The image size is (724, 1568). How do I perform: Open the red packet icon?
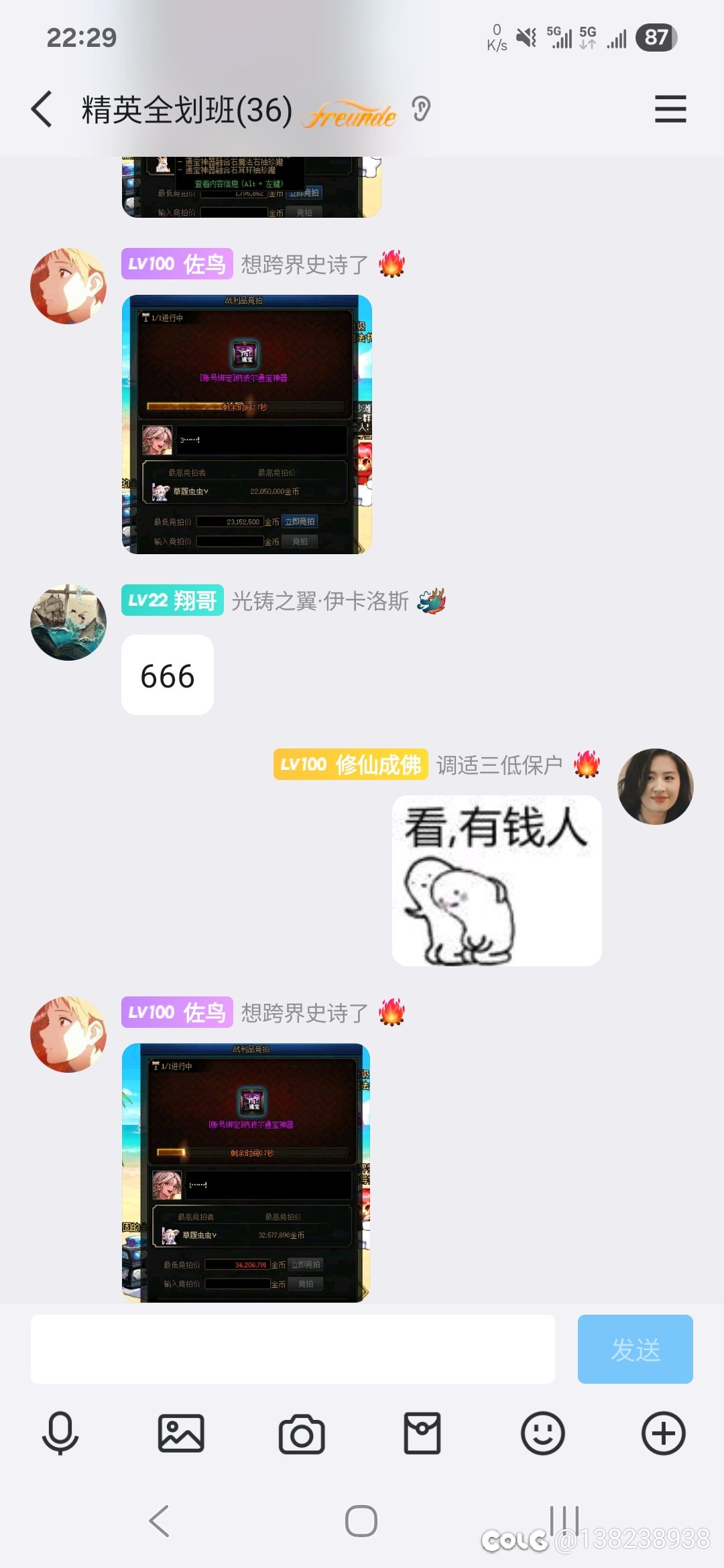[422, 1433]
